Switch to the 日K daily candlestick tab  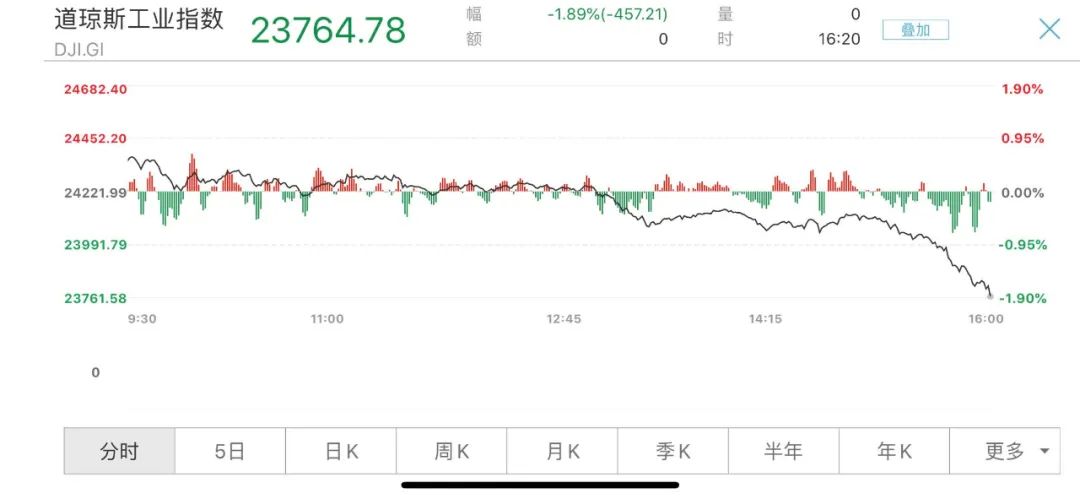[x=341, y=451]
